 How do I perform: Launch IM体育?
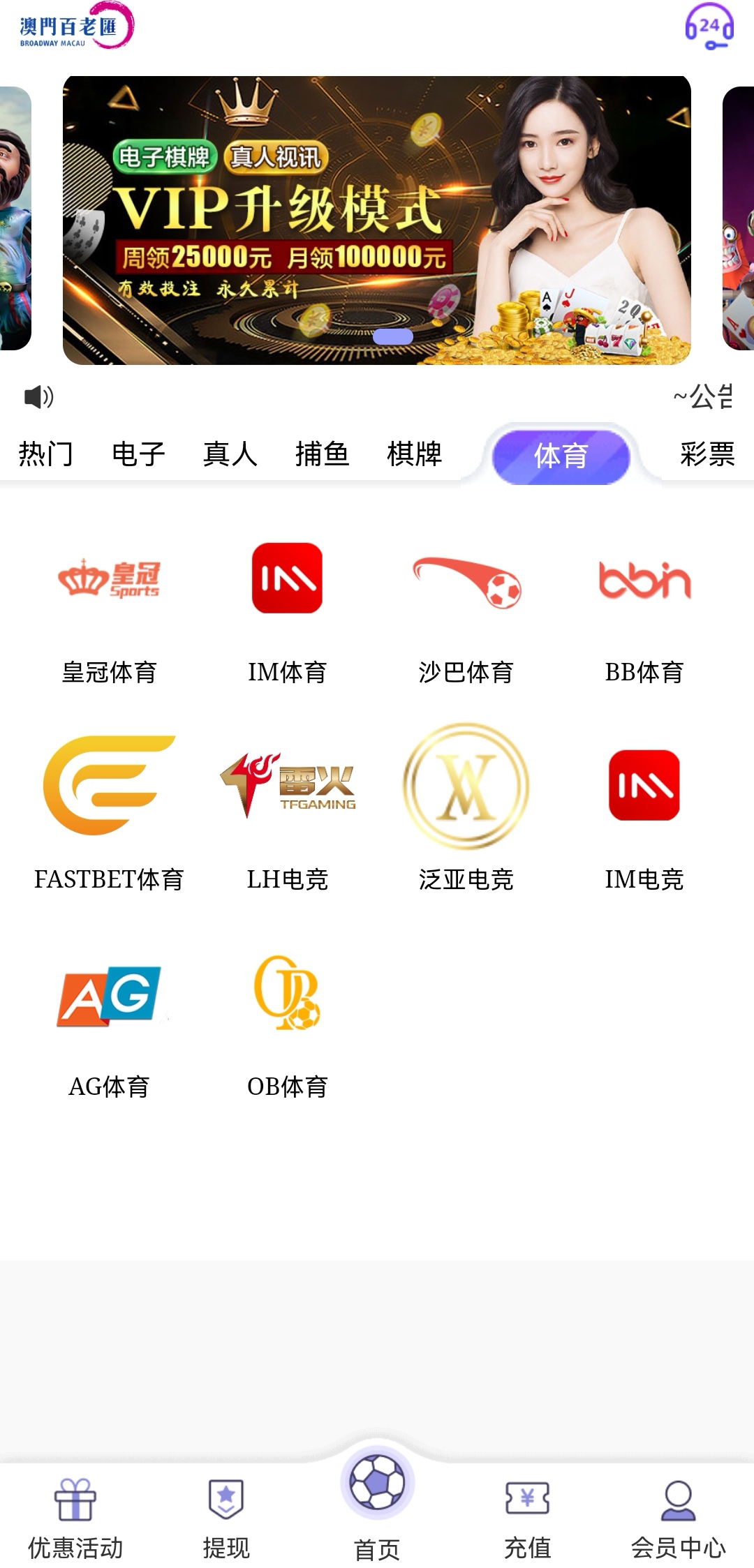[287, 614]
